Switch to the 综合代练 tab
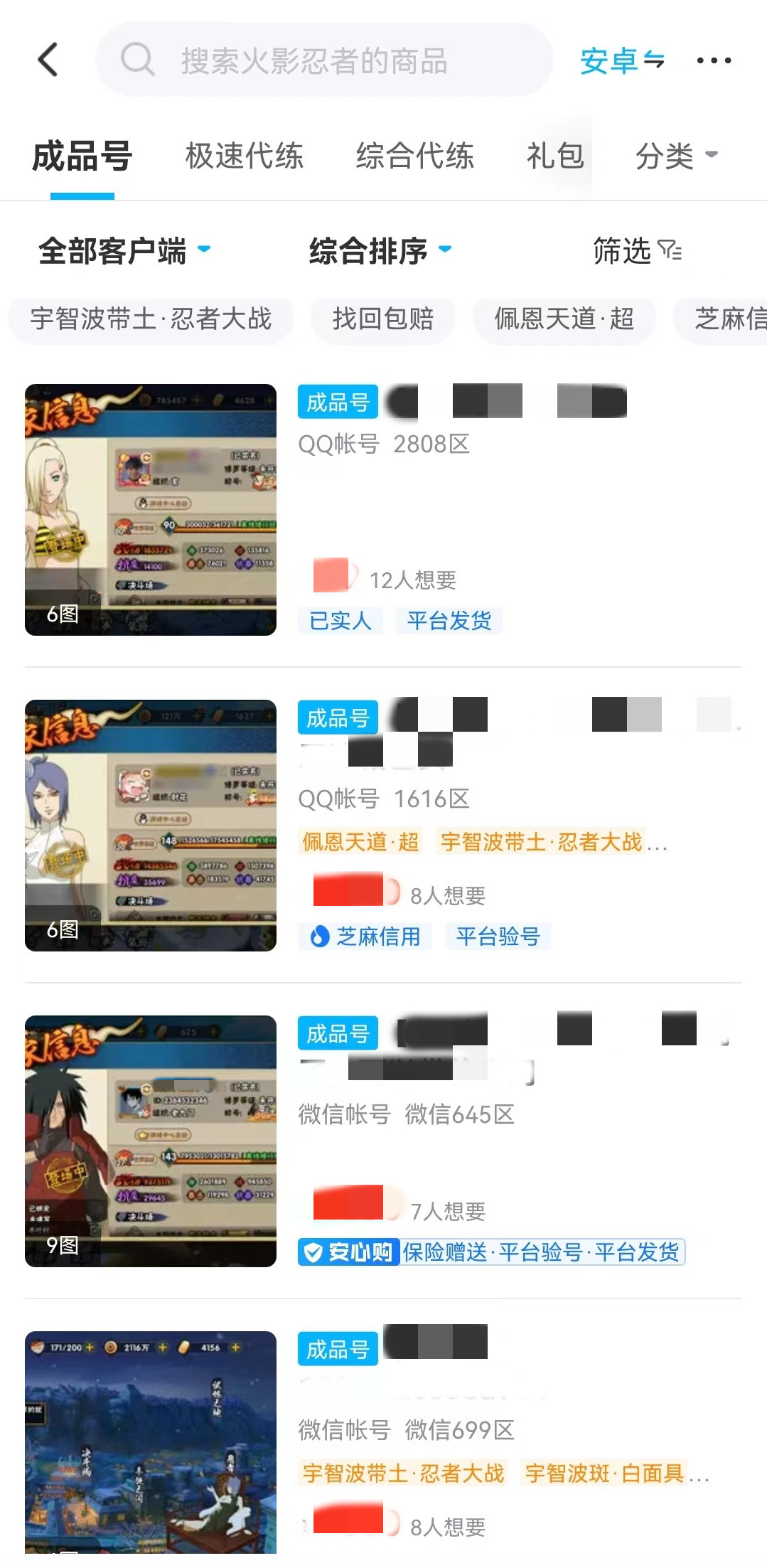This screenshot has width=767, height=1568. pyautogui.click(x=414, y=156)
